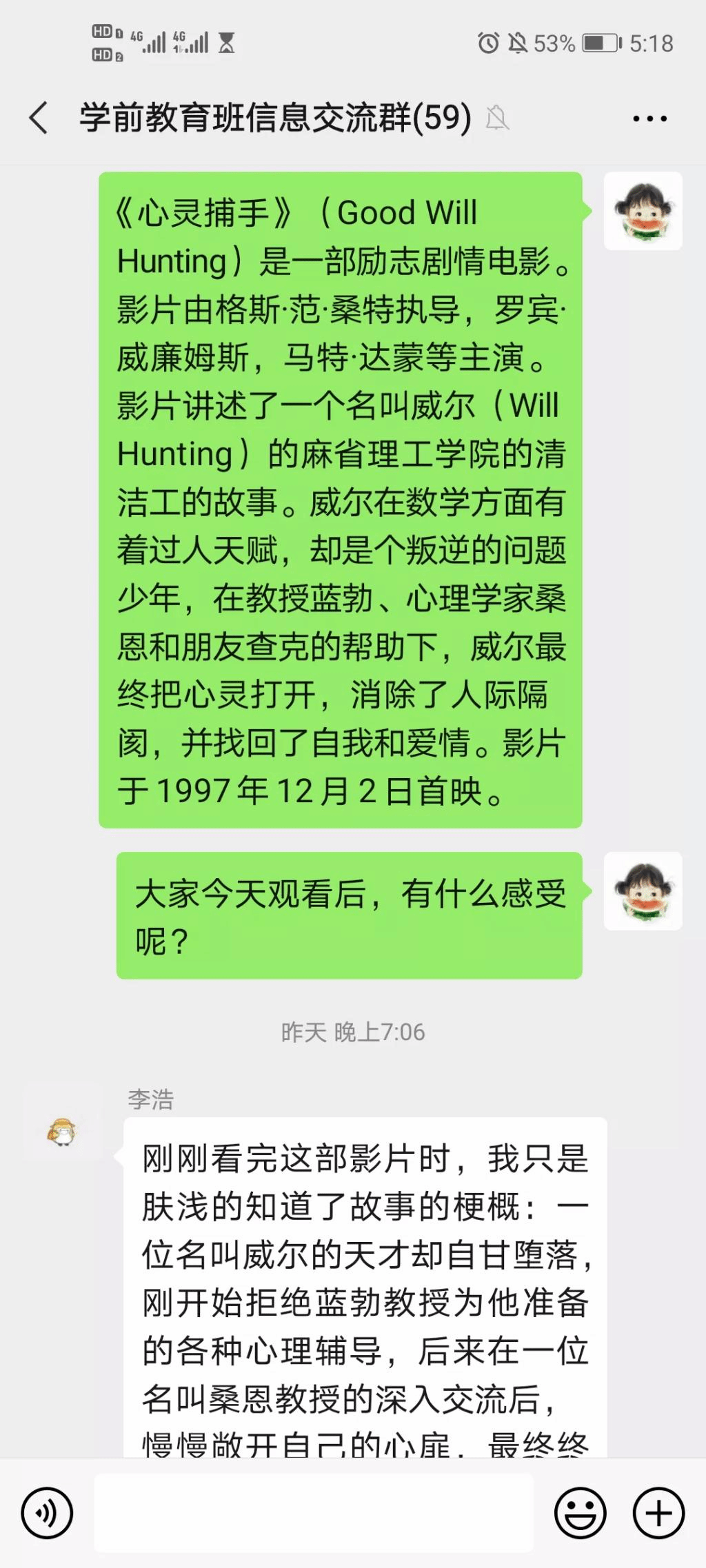Open the plus attachment menu
706x1568 pixels.
pyautogui.click(x=658, y=1514)
